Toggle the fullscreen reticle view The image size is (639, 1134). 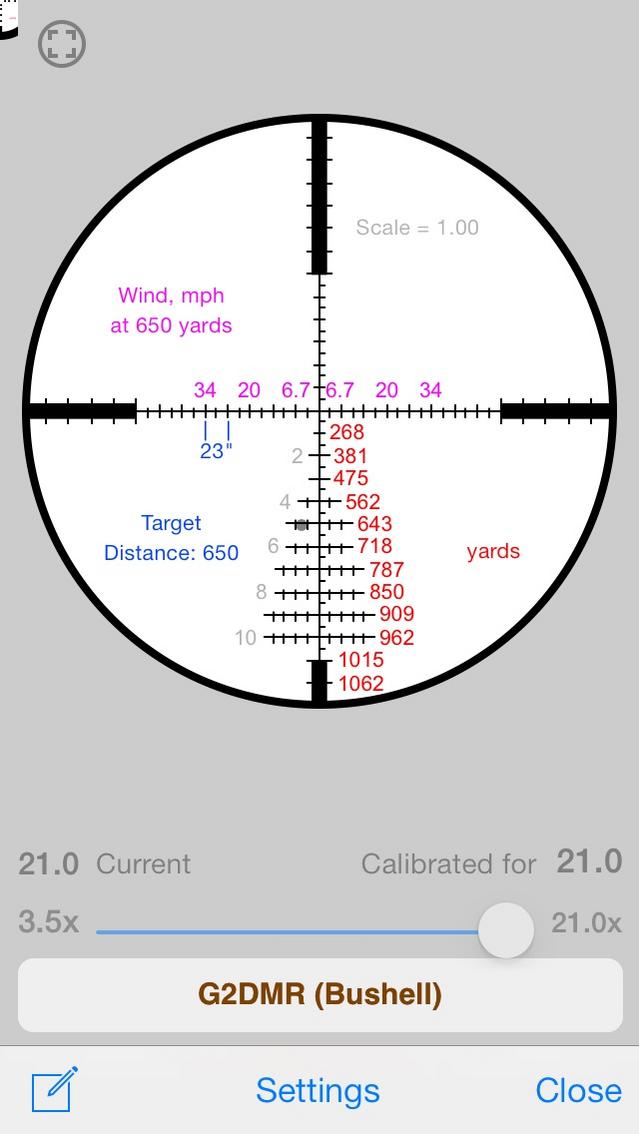tap(61, 44)
